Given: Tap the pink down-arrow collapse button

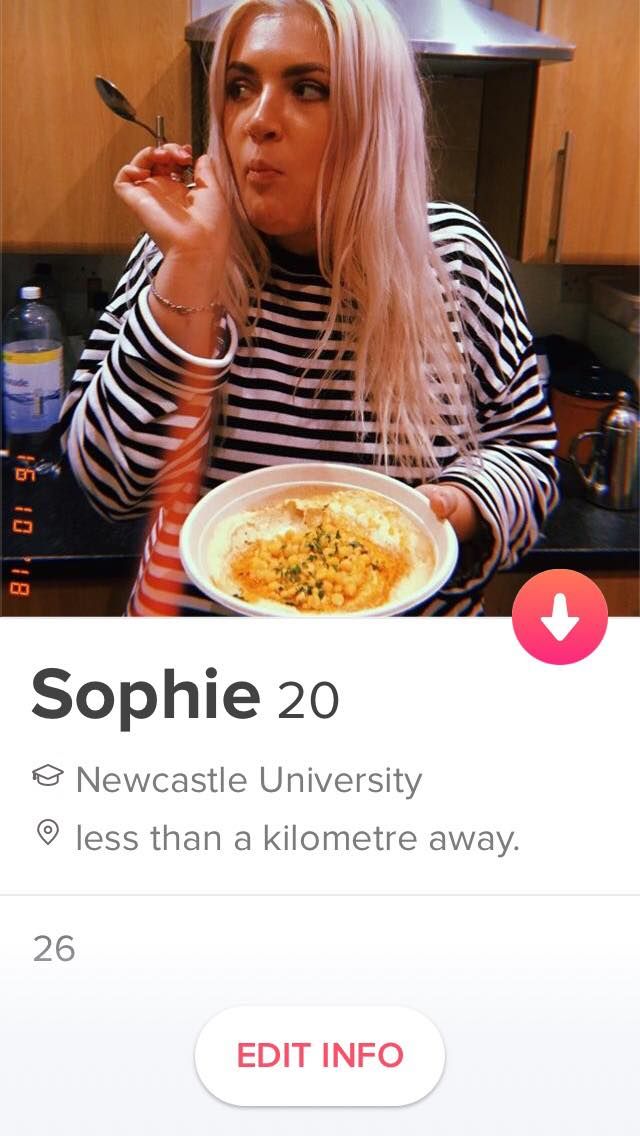Looking at the screenshot, I should (x=560, y=617).
